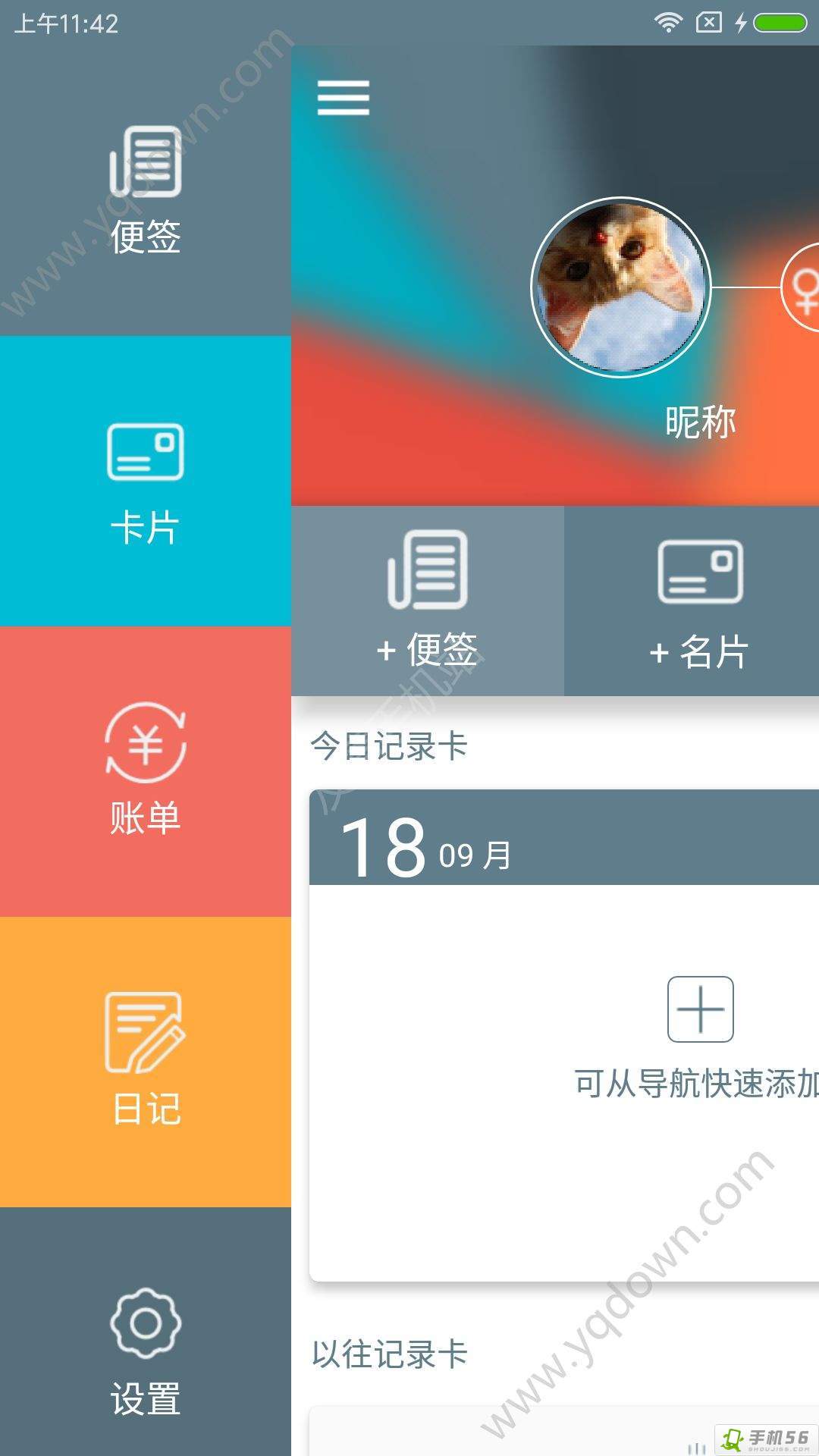Go to the 账单 section
This screenshot has width=819, height=1456.
145,770
